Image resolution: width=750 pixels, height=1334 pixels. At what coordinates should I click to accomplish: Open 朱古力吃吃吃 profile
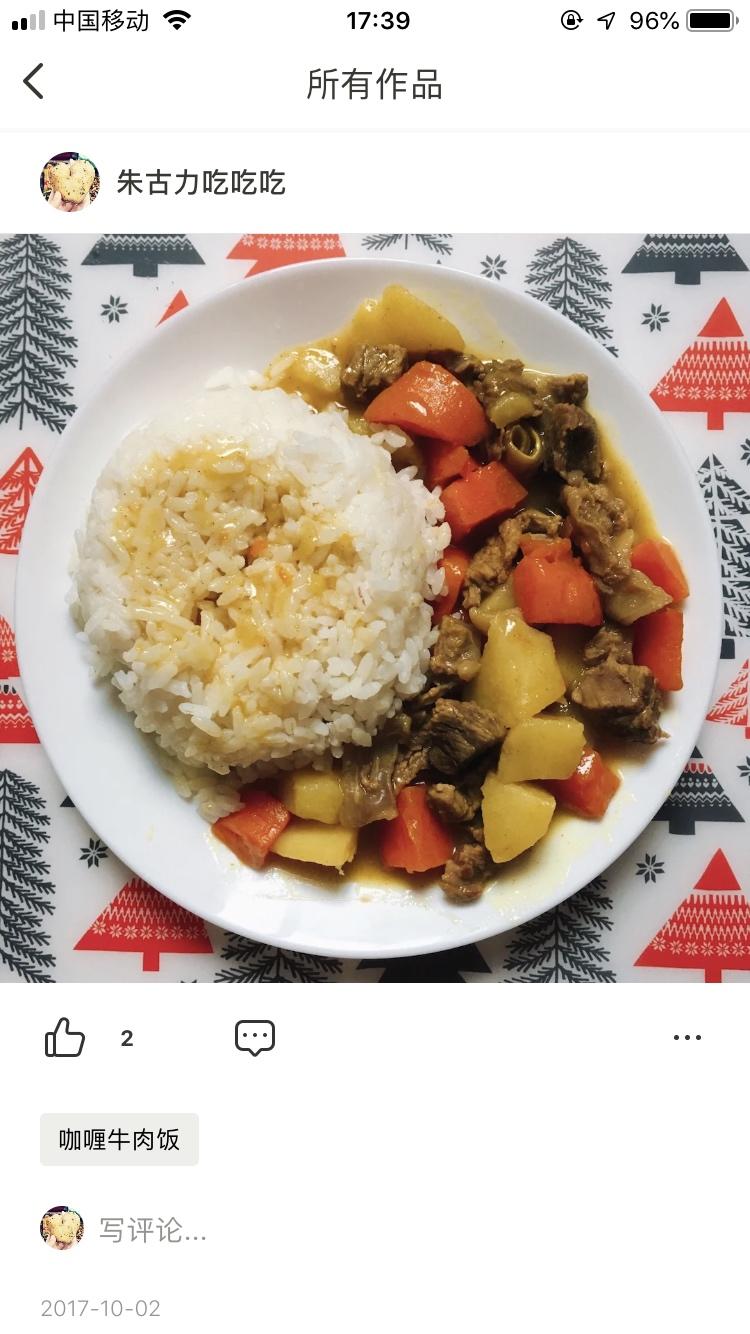tap(200, 182)
